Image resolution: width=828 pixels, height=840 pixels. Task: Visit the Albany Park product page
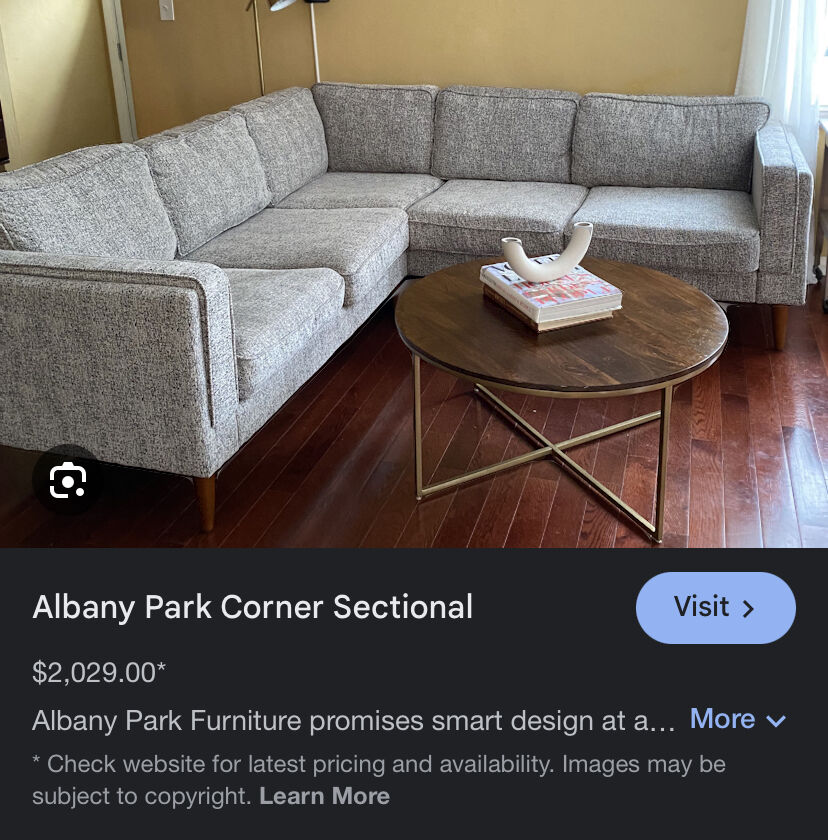[715, 607]
